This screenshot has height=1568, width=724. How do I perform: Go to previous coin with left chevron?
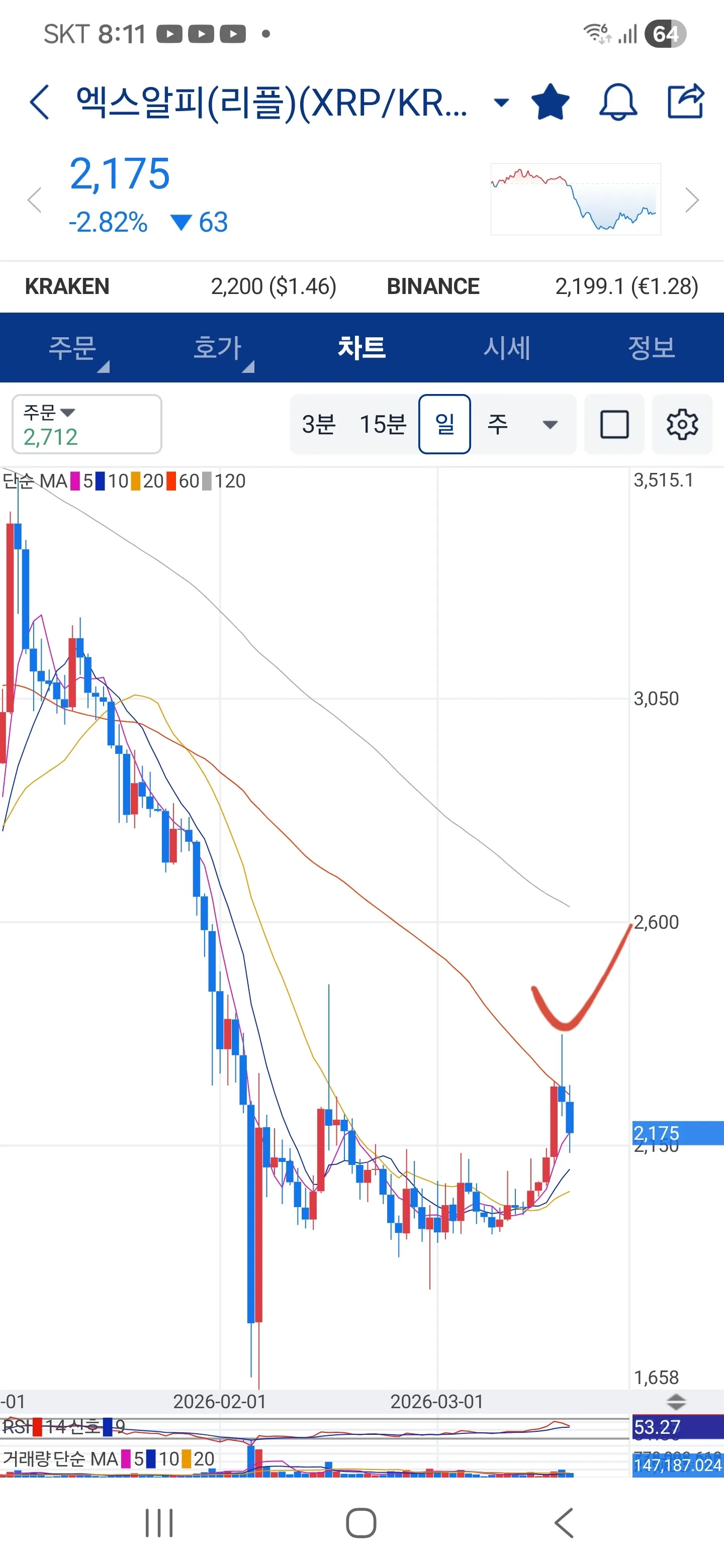[x=35, y=200]
